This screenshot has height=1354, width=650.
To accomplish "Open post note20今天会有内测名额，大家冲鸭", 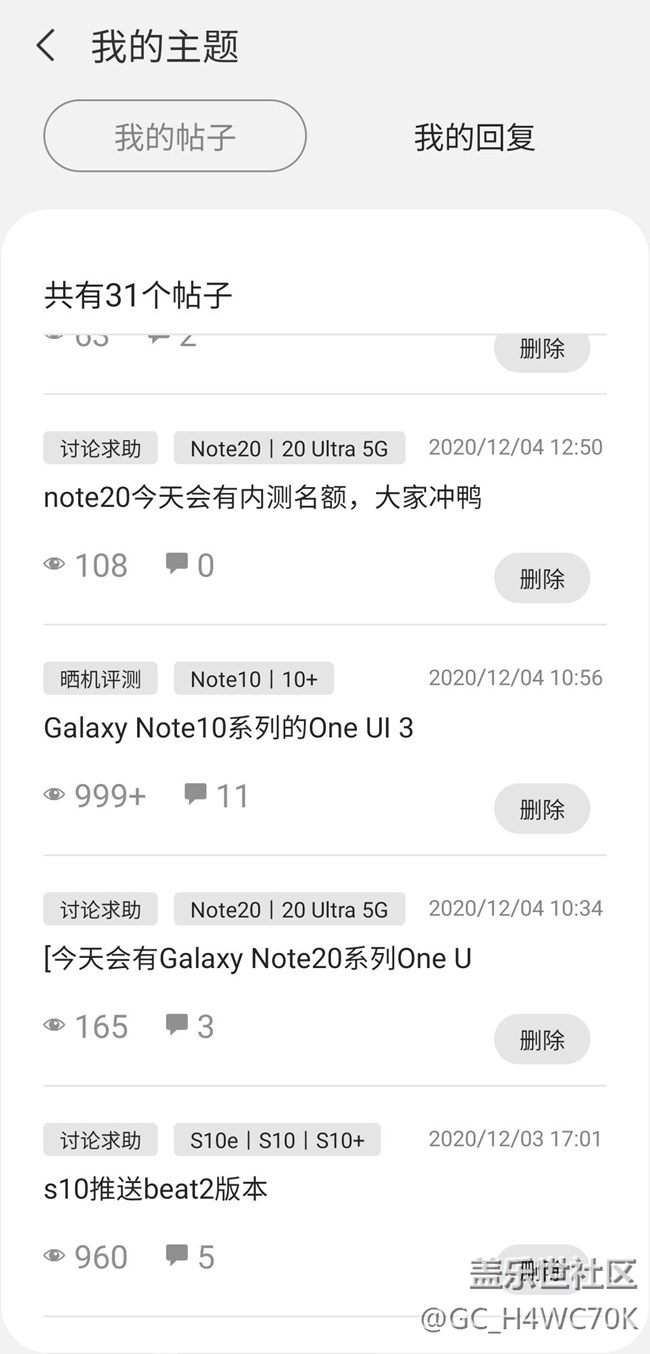I will point(263,497).
